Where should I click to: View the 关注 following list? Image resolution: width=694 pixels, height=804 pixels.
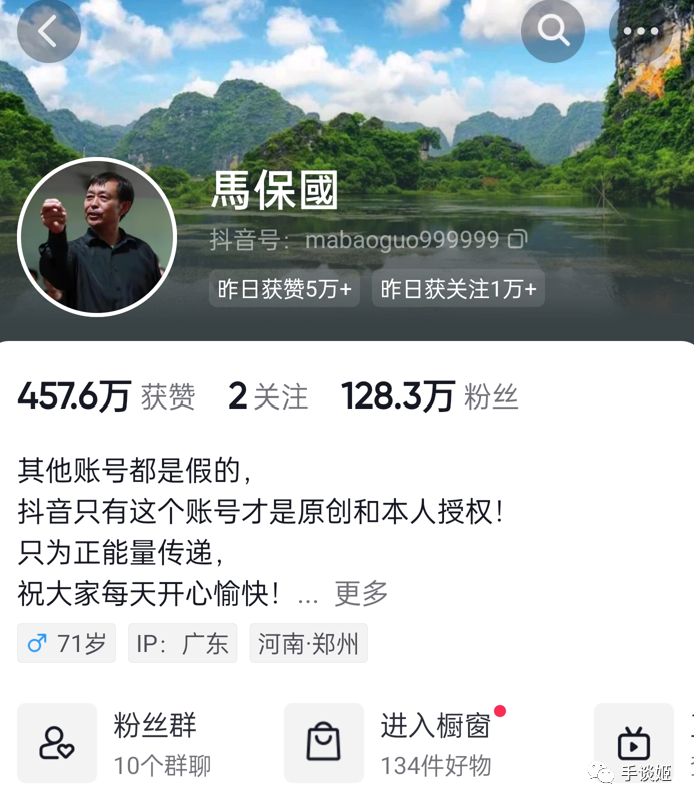coord(268,397)
